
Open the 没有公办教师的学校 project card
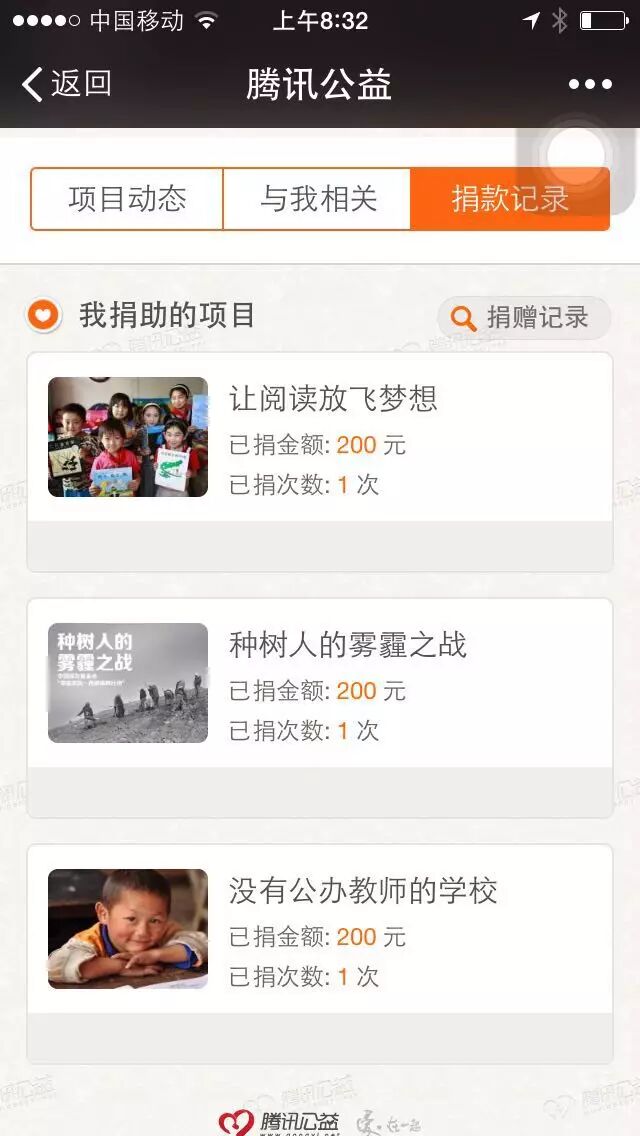tap(320, 930)
